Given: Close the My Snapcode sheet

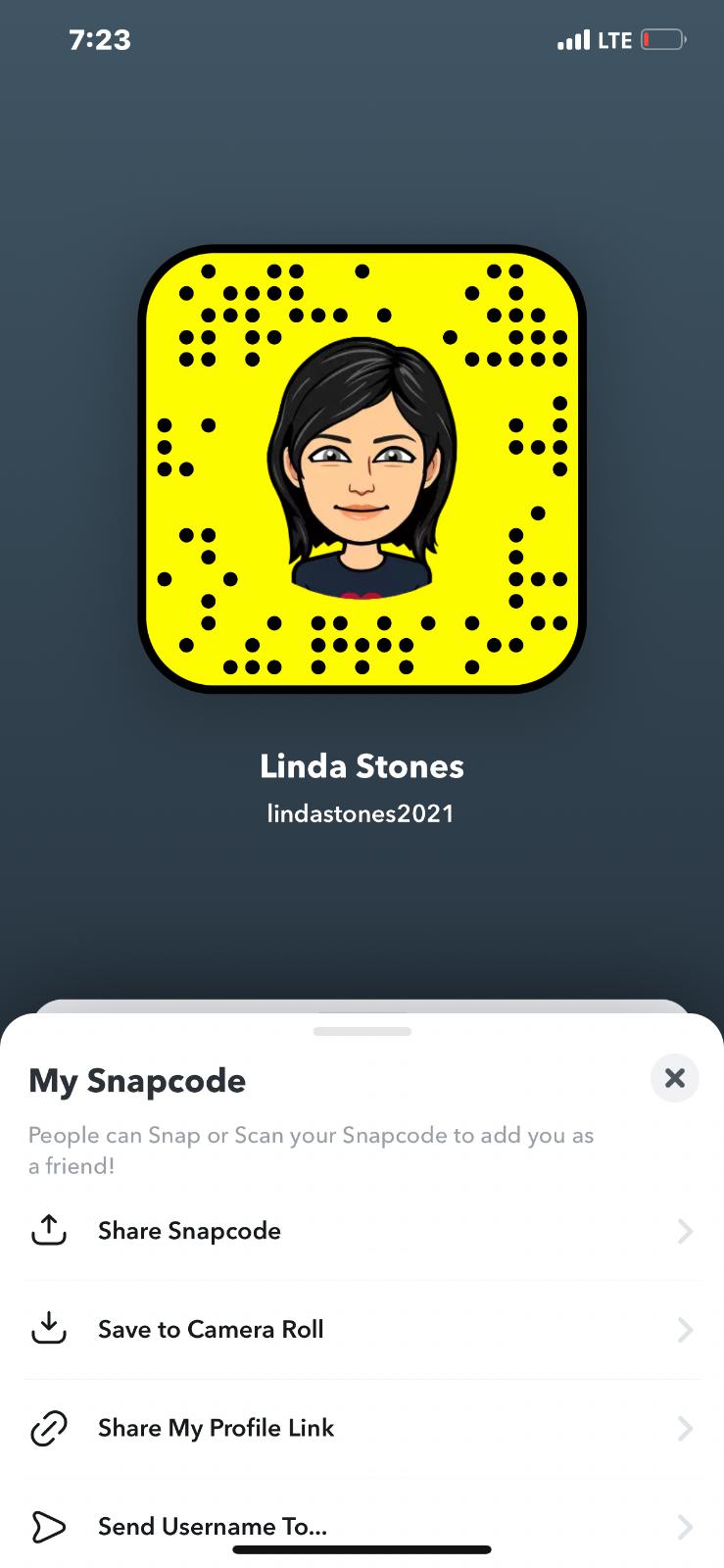Looking at the screenshot, I should [674, 1078].
